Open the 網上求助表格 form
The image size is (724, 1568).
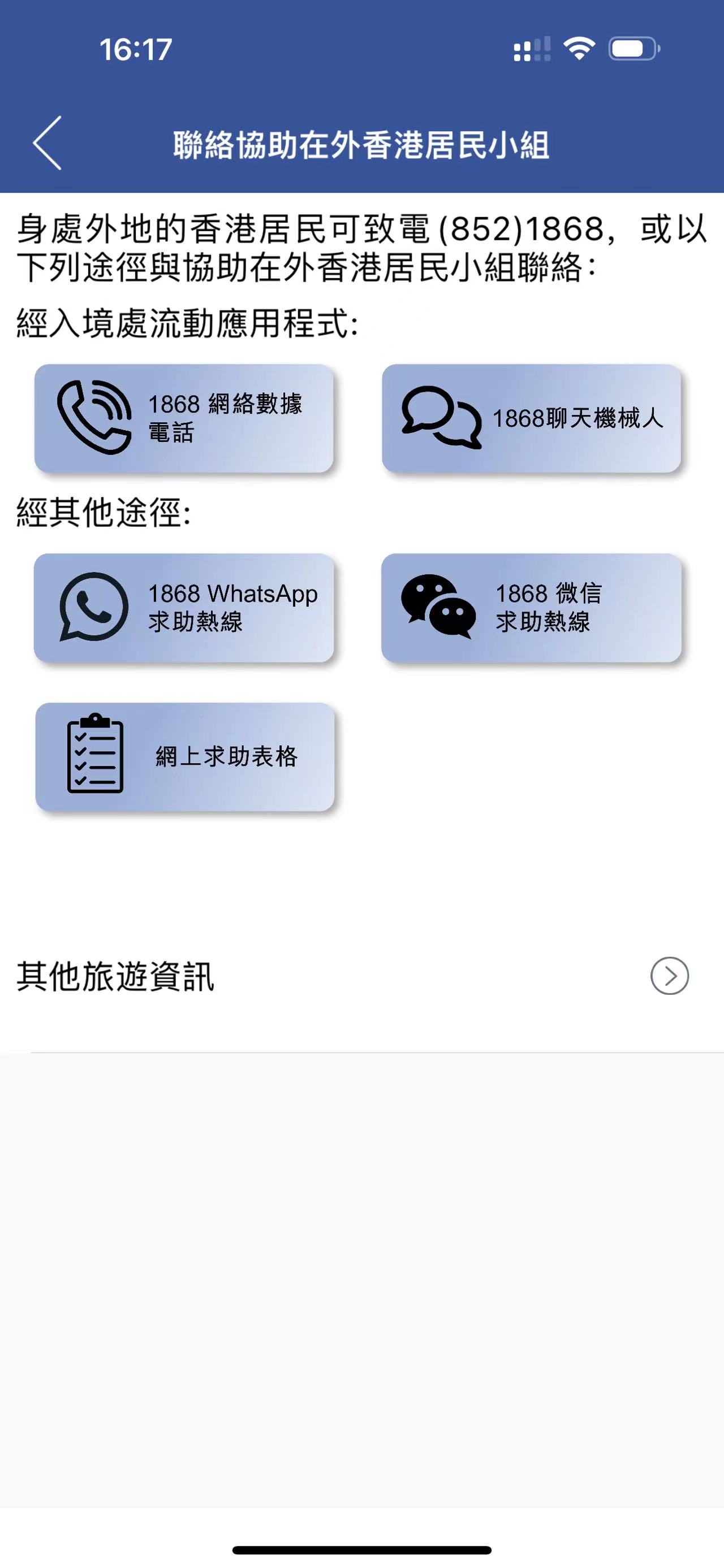point(184,757)
